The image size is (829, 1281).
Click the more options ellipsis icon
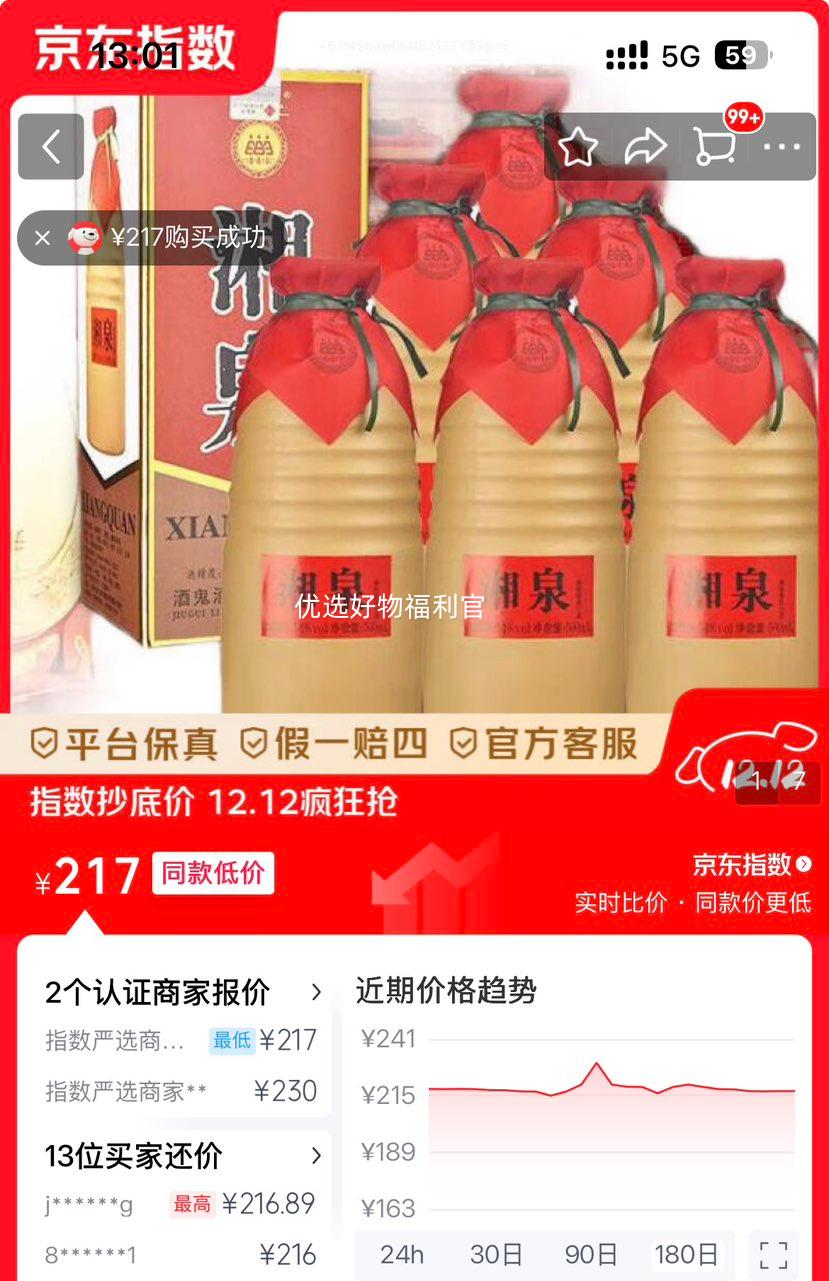coord(785,146)
